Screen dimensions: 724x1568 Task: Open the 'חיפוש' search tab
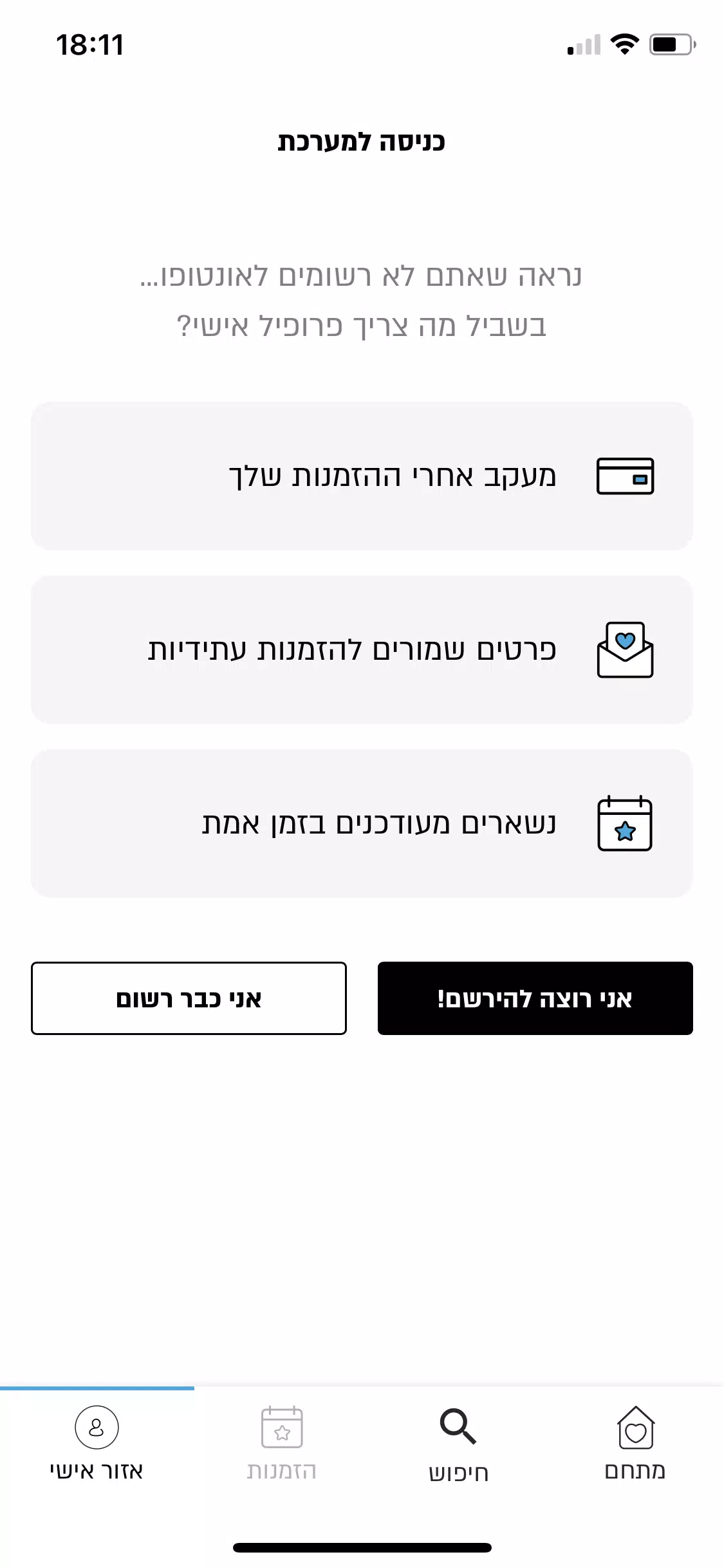click(x=458, y=1444)
